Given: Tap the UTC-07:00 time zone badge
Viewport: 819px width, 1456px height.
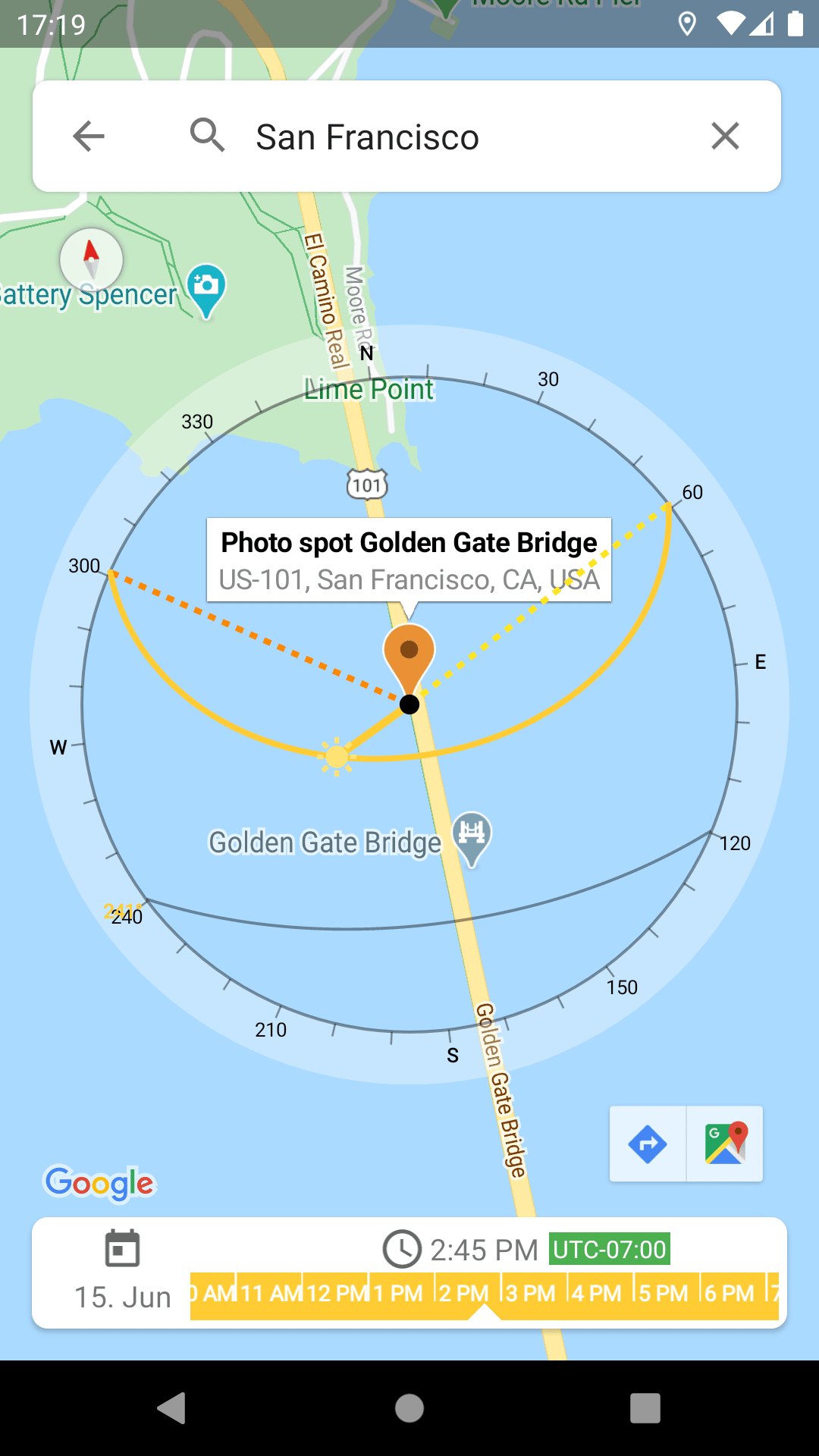Looking at the screenshot, I should 610,1249.
